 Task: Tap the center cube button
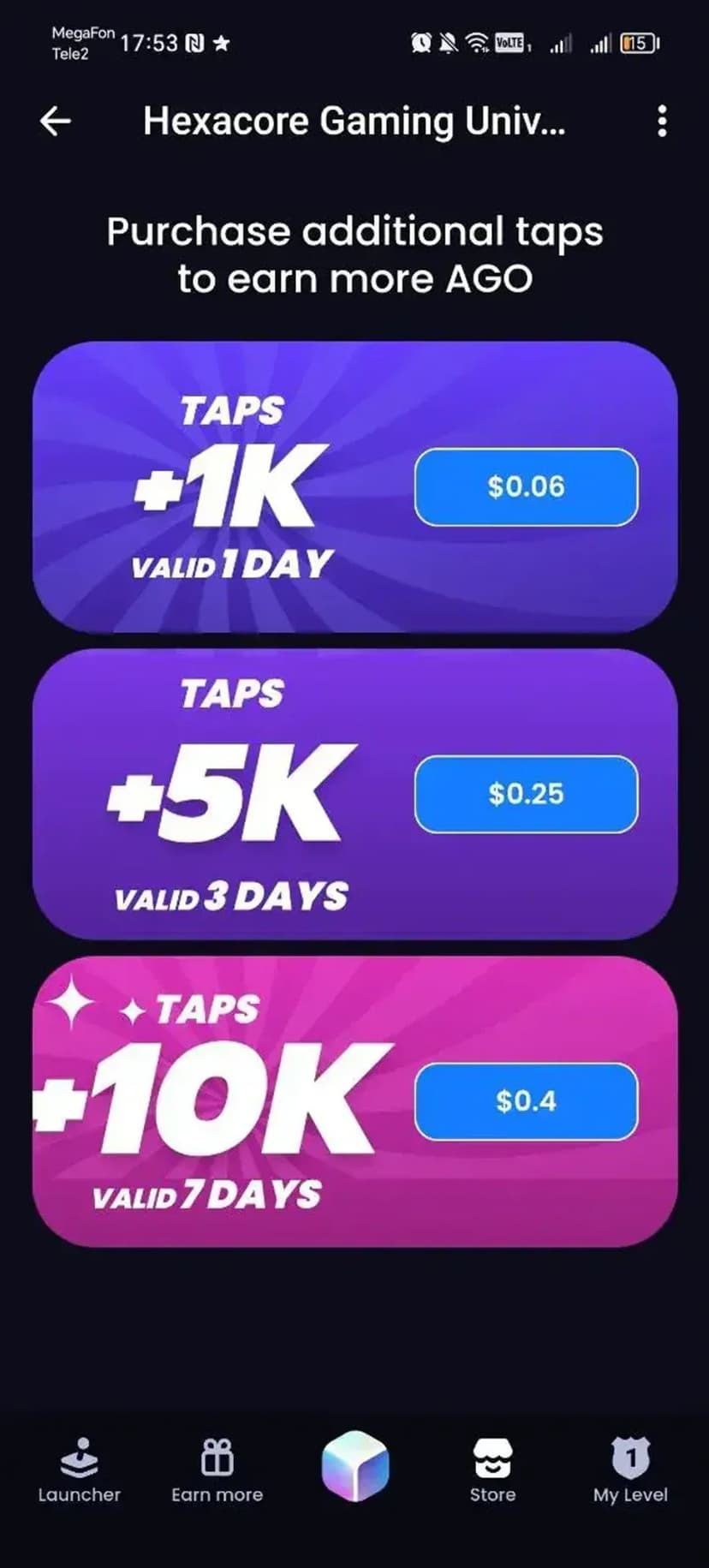pos(354,1465)
